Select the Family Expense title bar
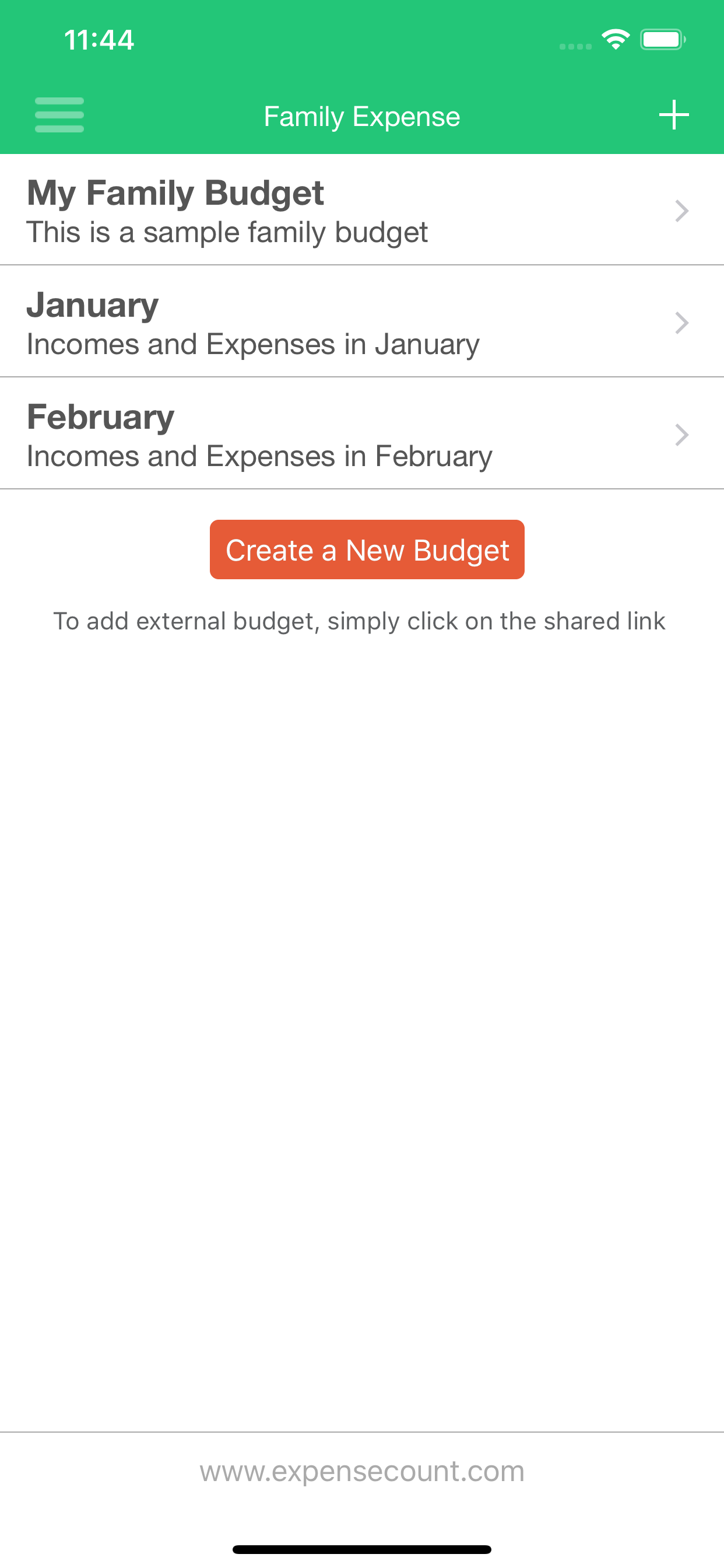This screenshot has width=724, height=1568. 362,116
